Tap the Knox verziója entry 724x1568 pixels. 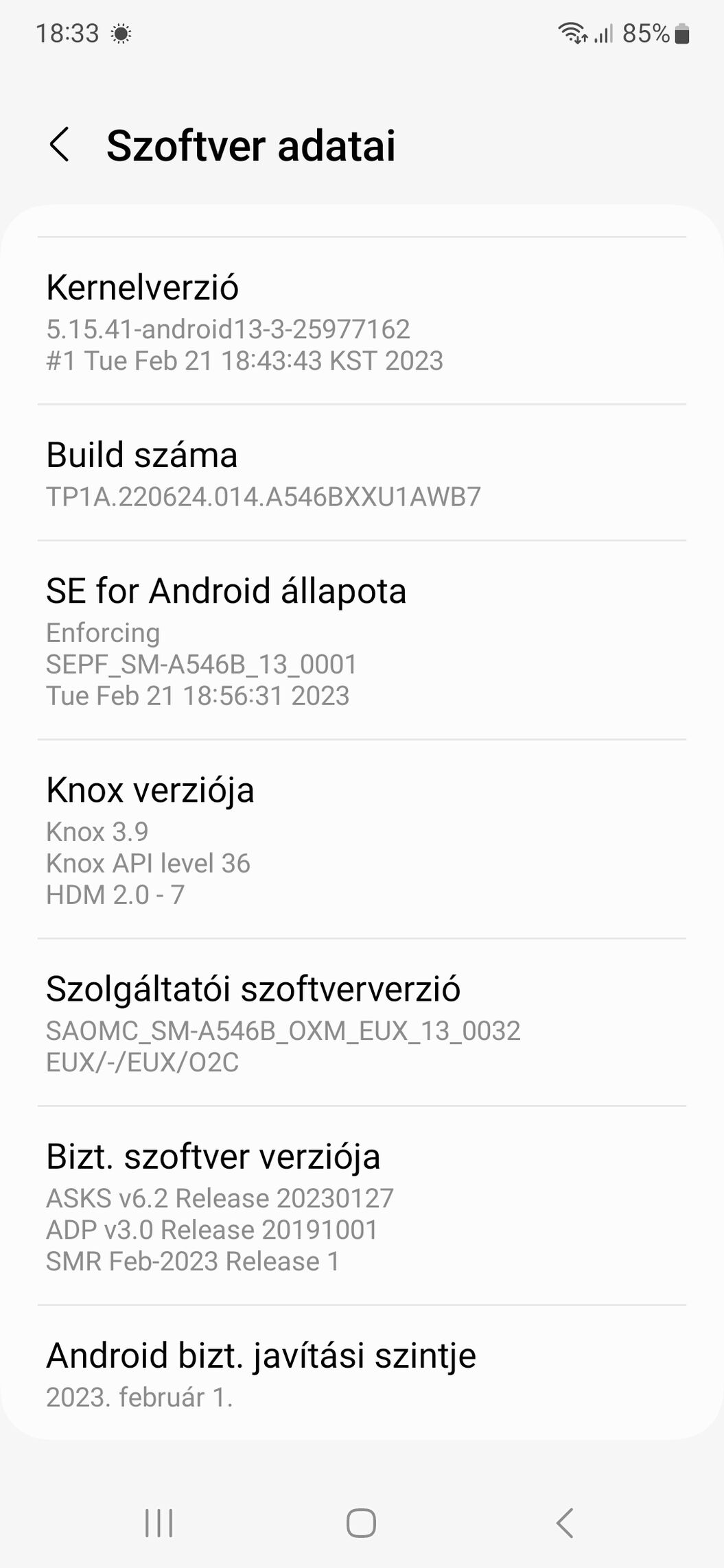coord(362,840)
